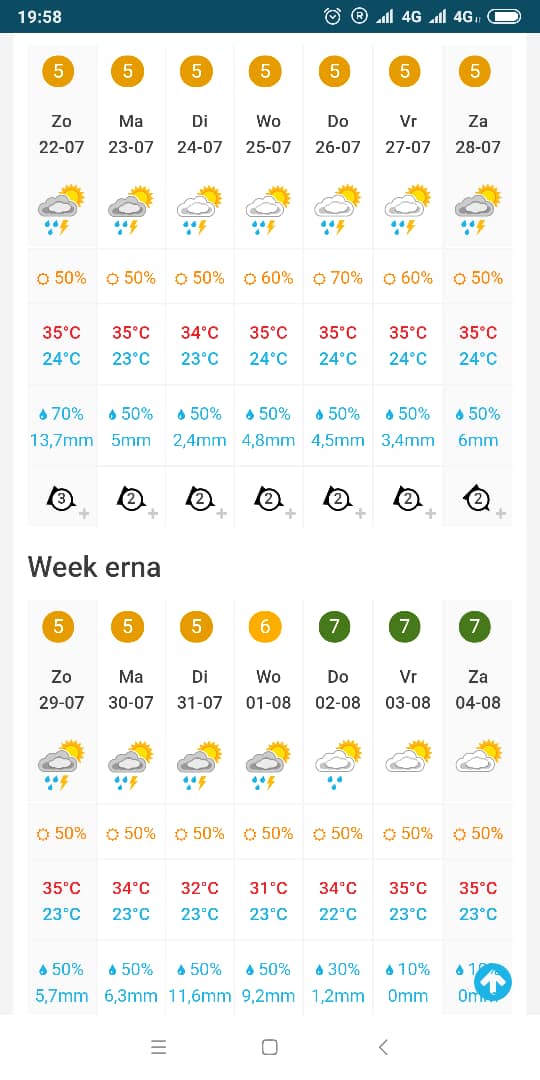Open recent apps from the navigation bar
Viewport: 540px width, 1080px height.
[158, 1048]
